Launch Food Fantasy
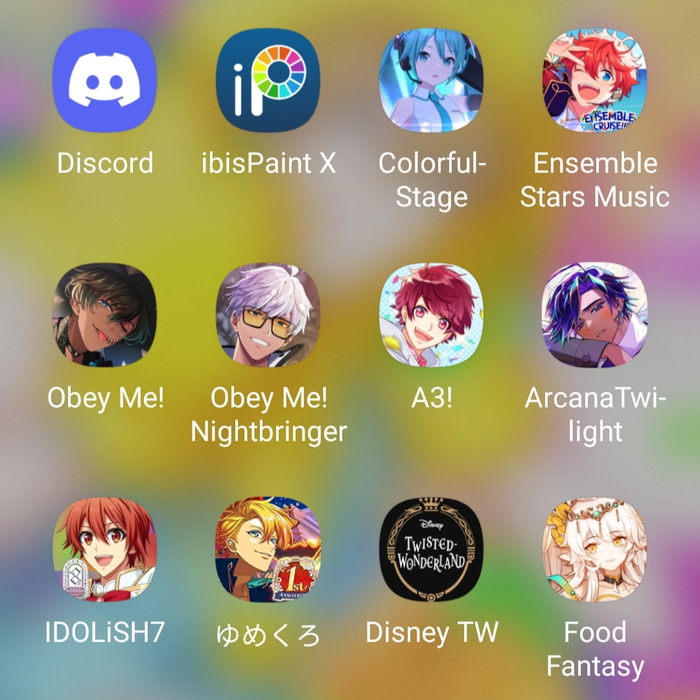 click(x=594, y=550)
